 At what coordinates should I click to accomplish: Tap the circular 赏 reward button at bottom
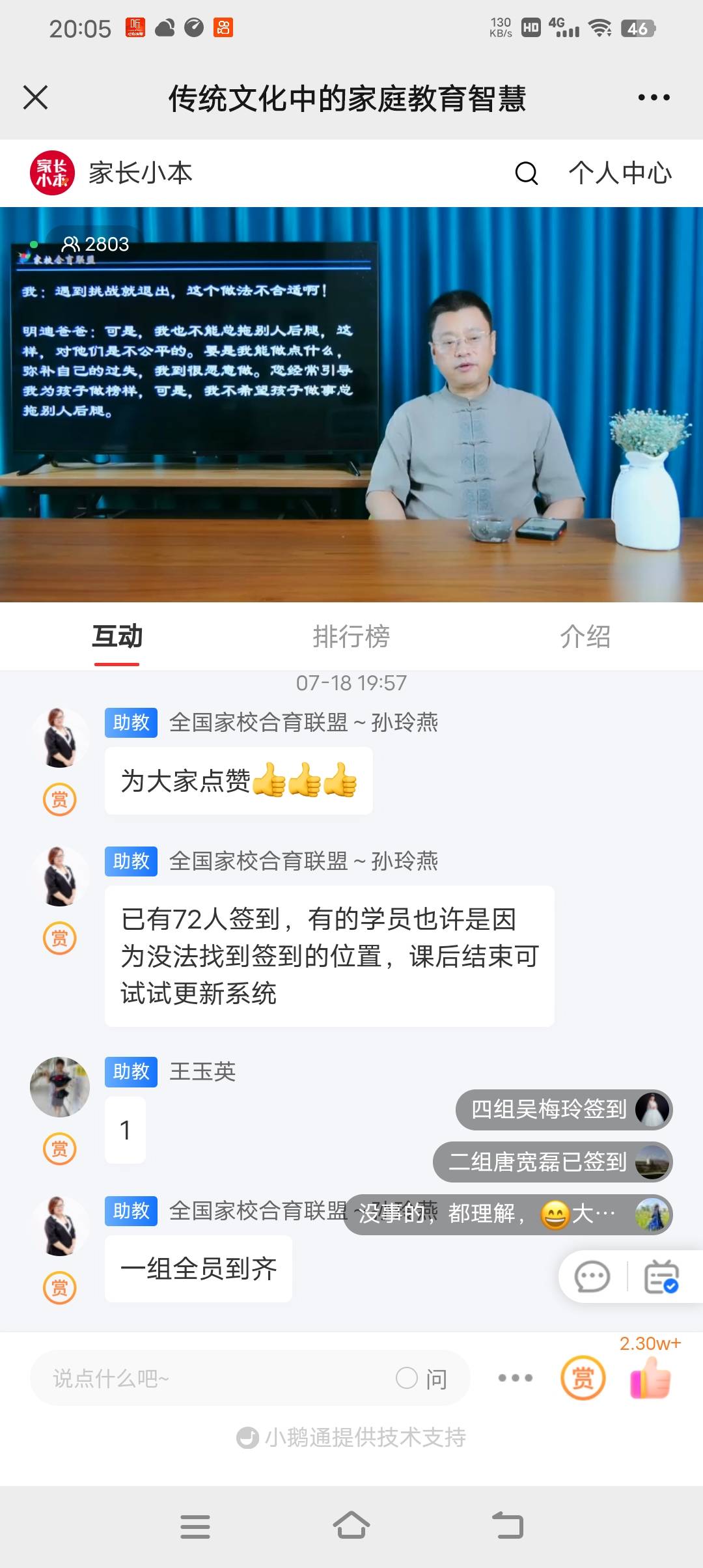point(583,1379)
